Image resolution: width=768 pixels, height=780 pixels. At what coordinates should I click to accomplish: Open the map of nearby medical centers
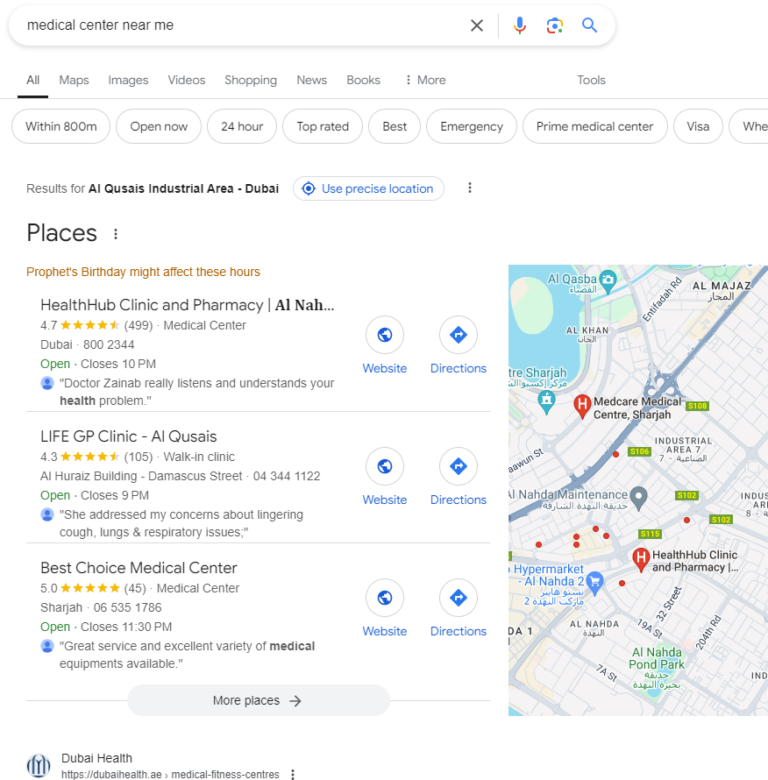637,490
